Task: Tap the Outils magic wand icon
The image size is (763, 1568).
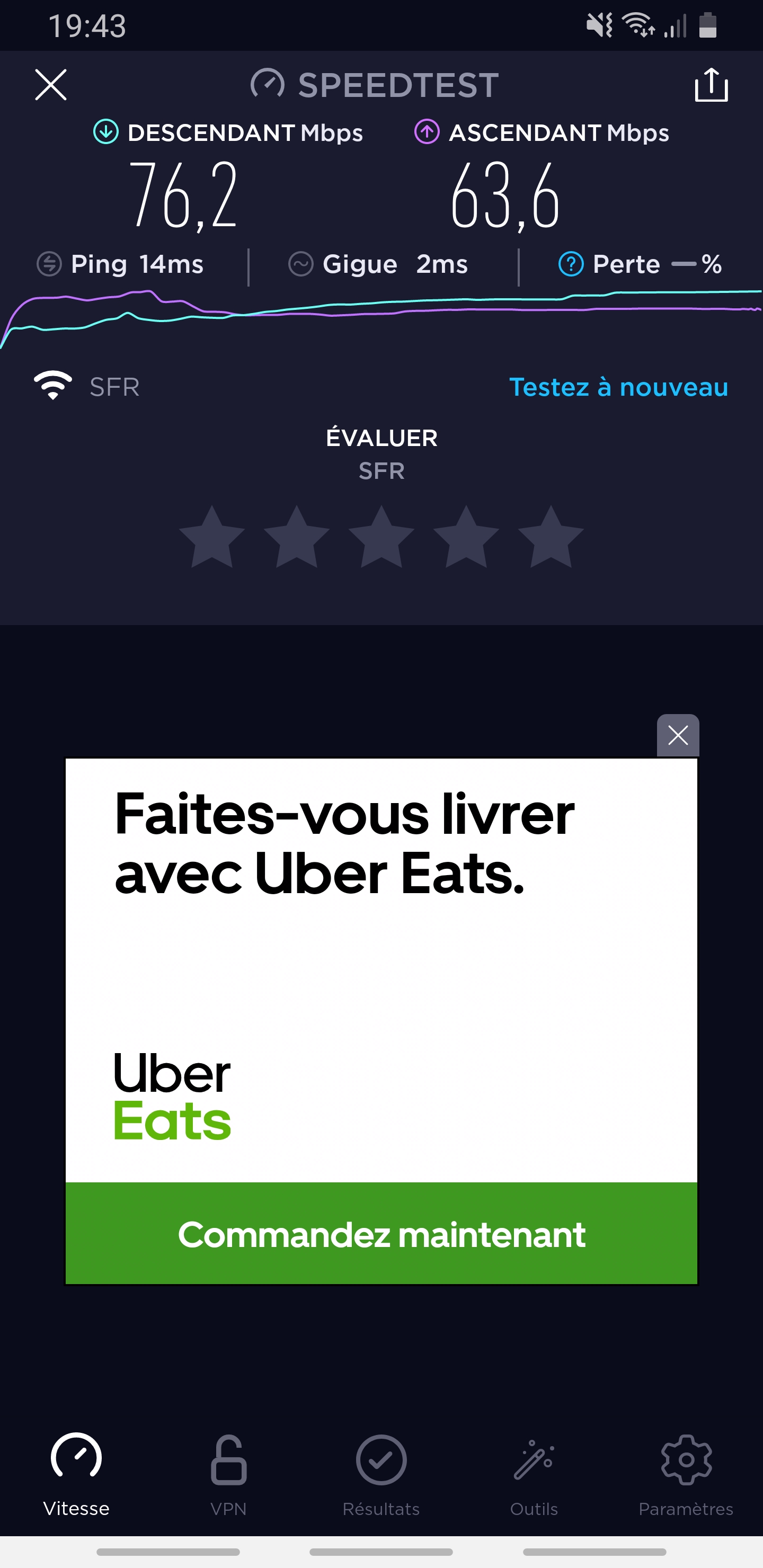Action: pyautogui.click(x=534, y=1461)
